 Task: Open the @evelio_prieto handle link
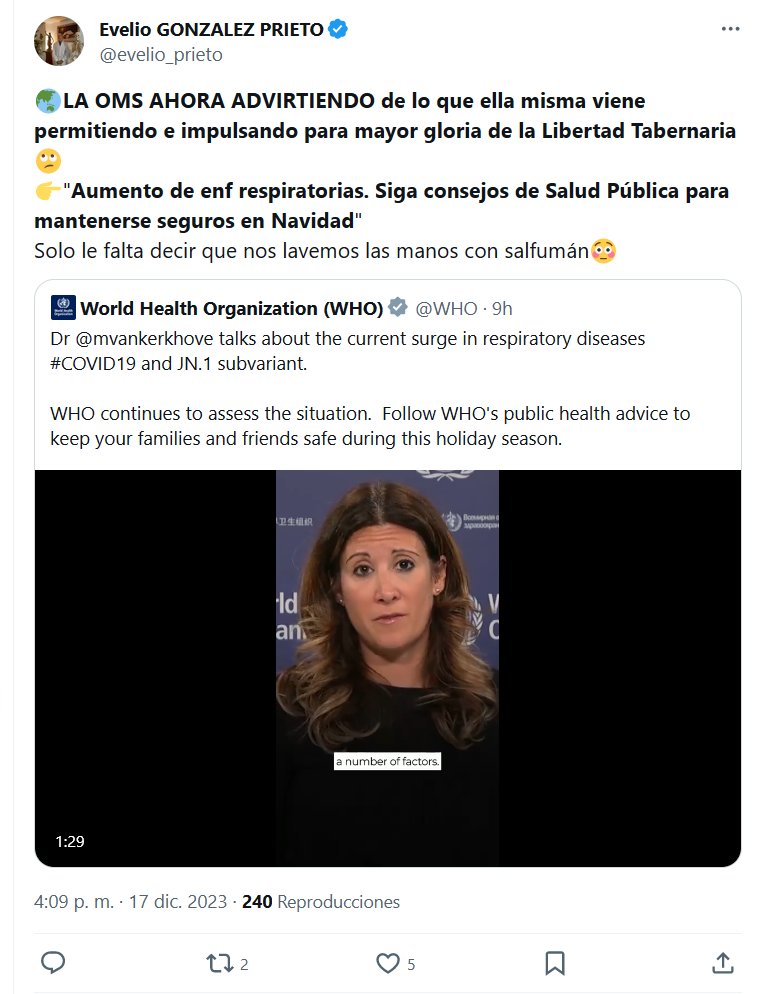[x=160, y=55]
